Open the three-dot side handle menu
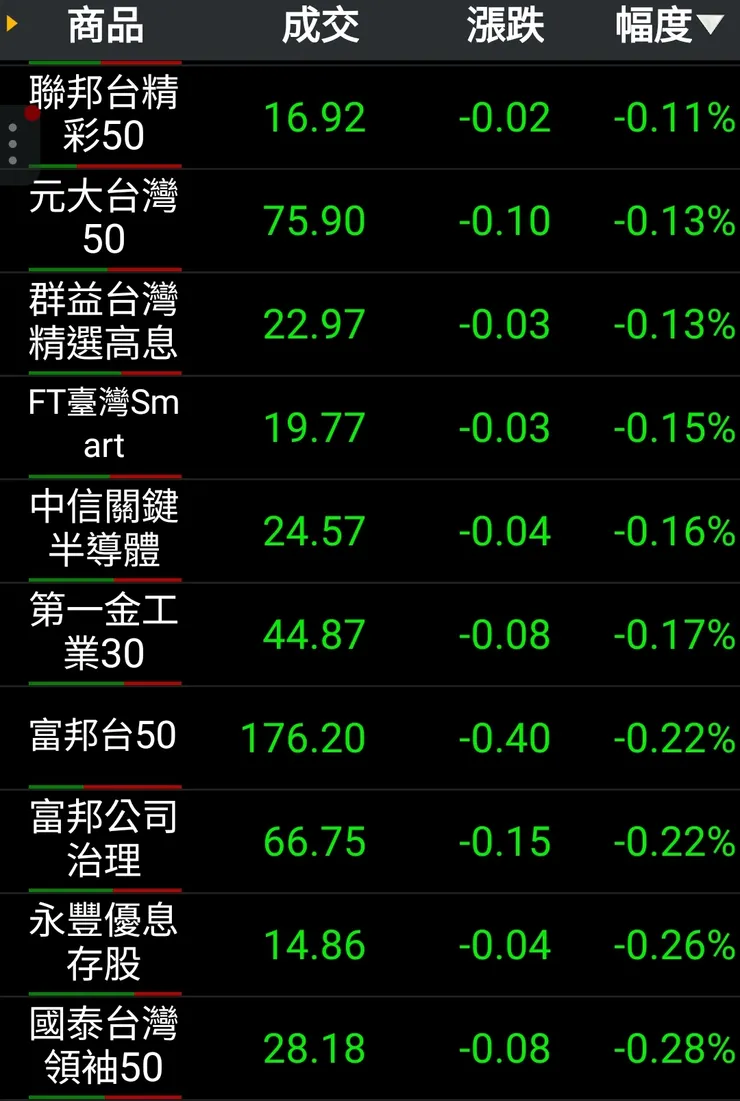Screen dimensions: 740x1101 click(x=13, y=145)
